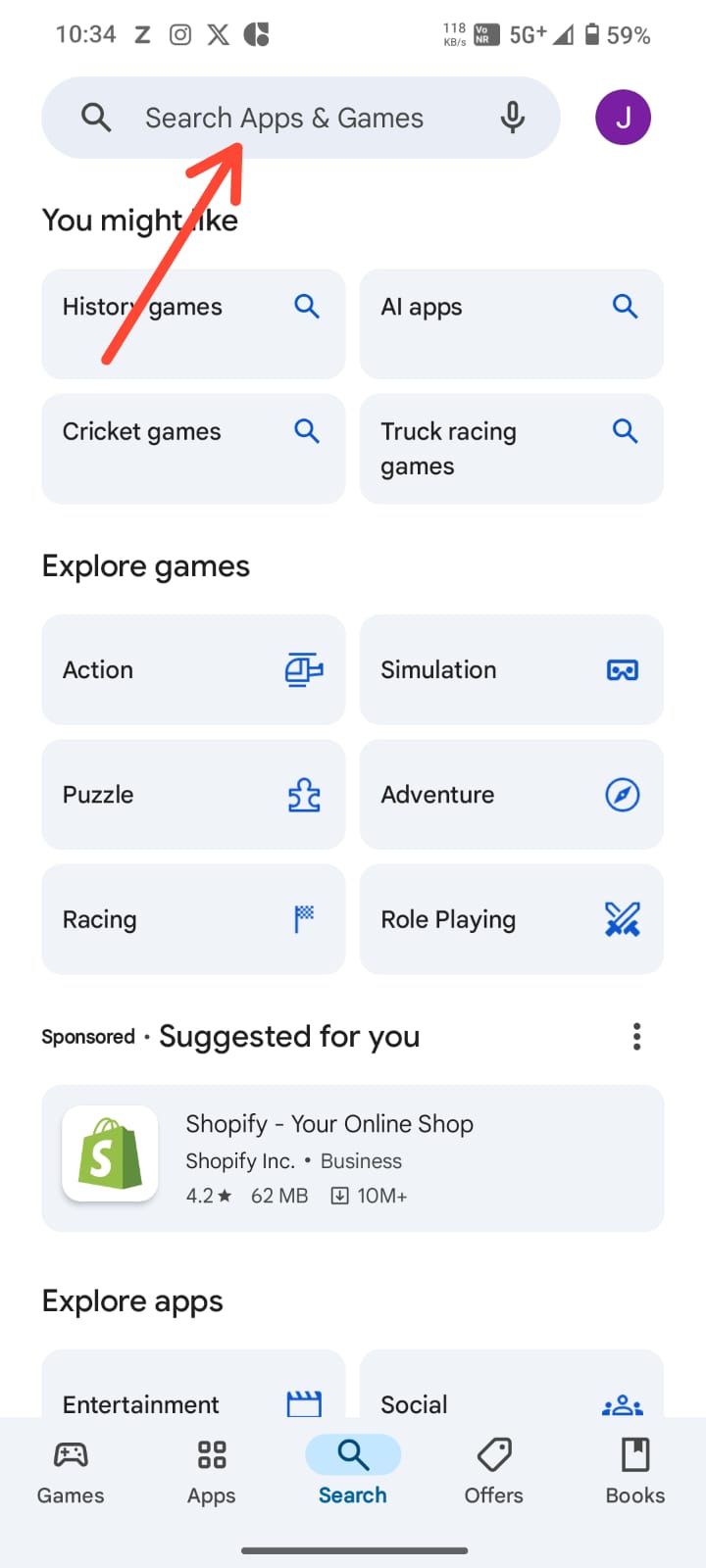Search Cricket games via magnifier icon

point(307,430)
